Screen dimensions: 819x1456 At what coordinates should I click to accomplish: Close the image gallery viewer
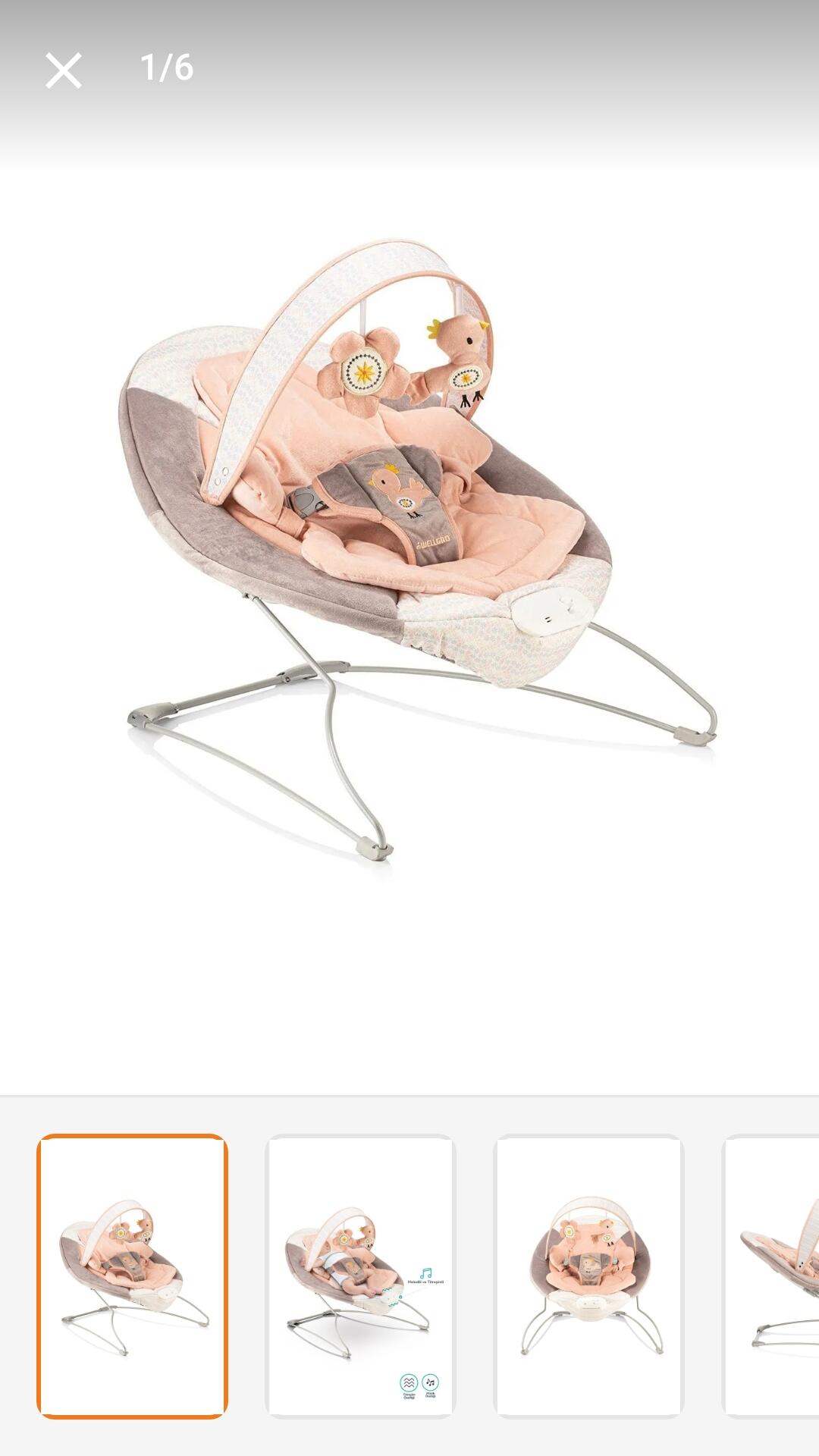[63, 71]
